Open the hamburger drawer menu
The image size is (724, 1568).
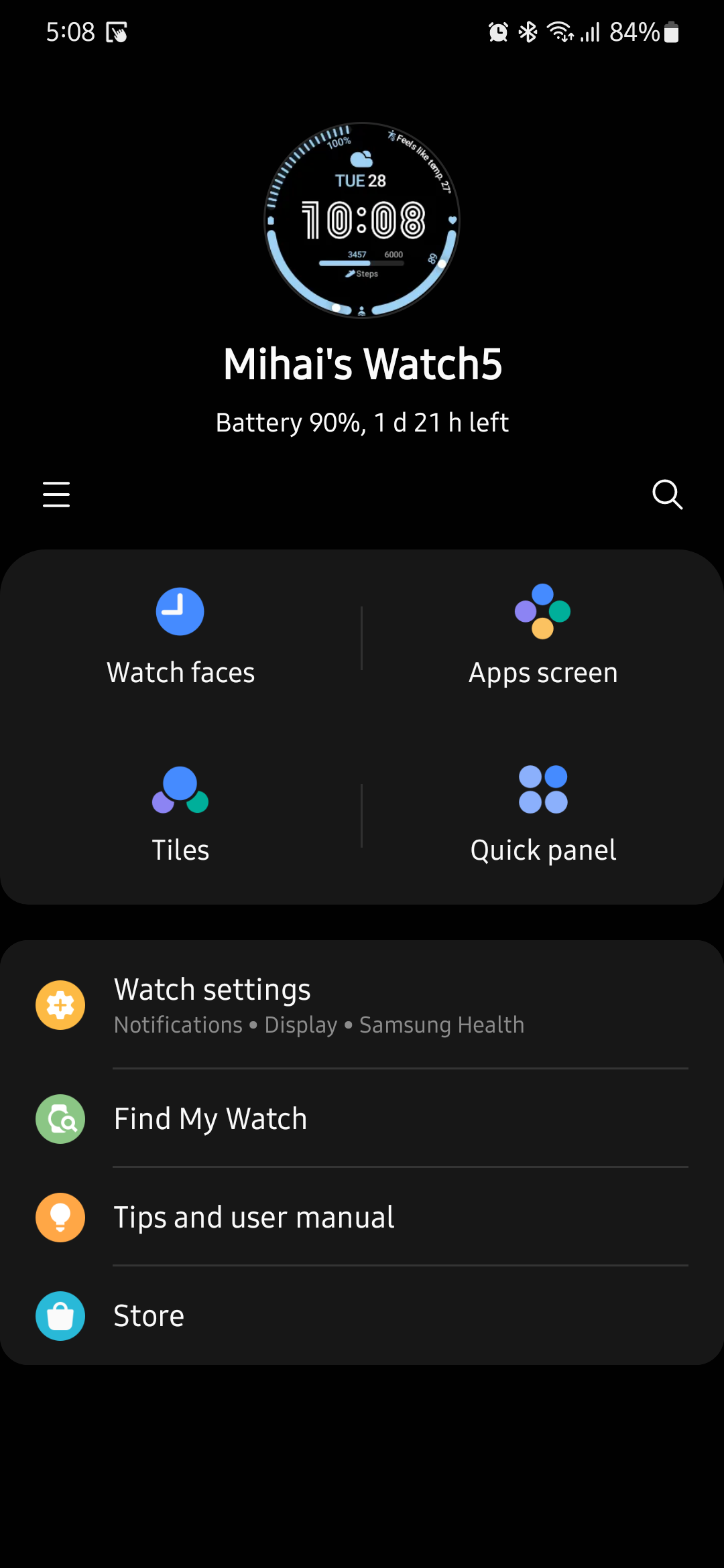coord(56,495)
